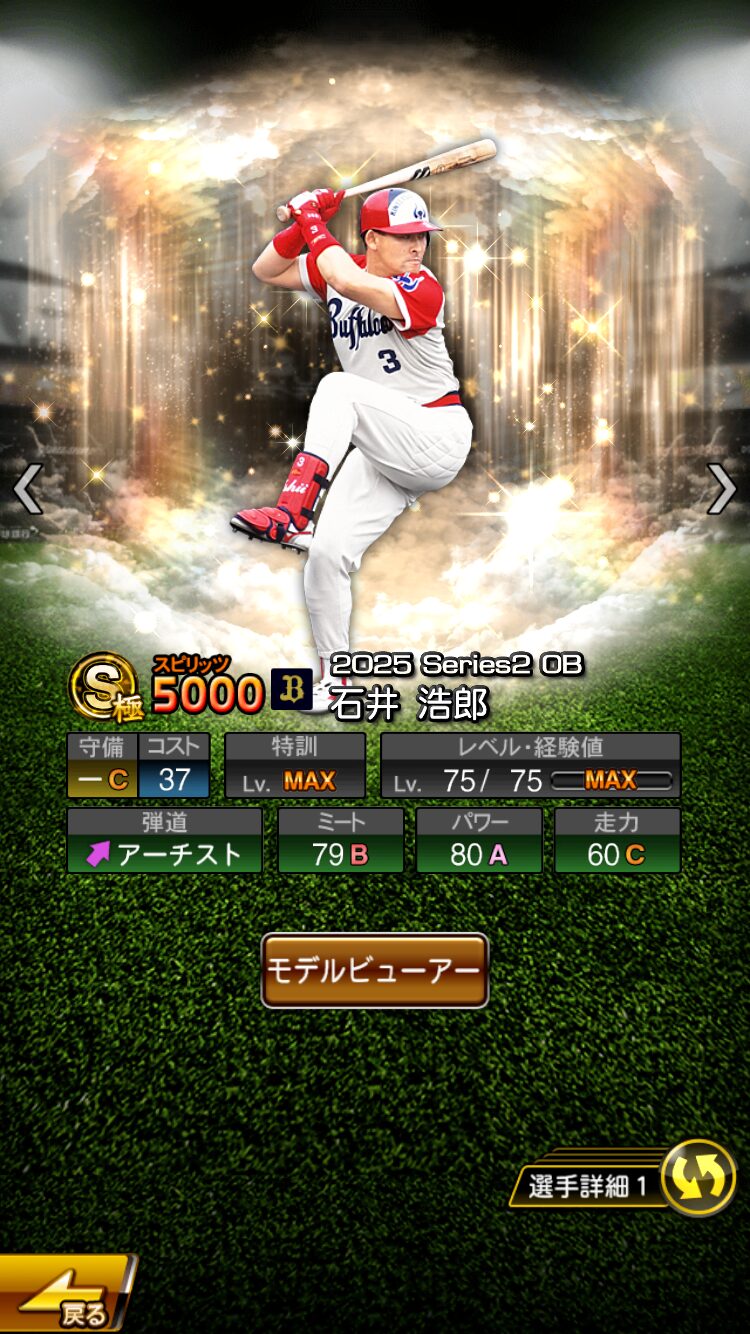
Task: Open the モデルビューアー model viewer
Action: [x=375, y=970]
